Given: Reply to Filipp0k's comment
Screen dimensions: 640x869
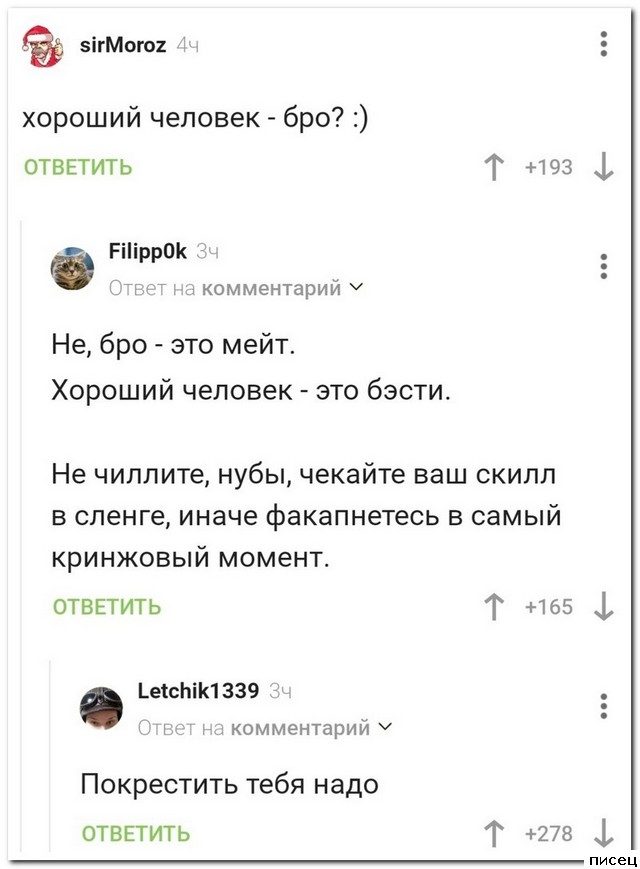Looking at the screenshot, I should point(106,607).
